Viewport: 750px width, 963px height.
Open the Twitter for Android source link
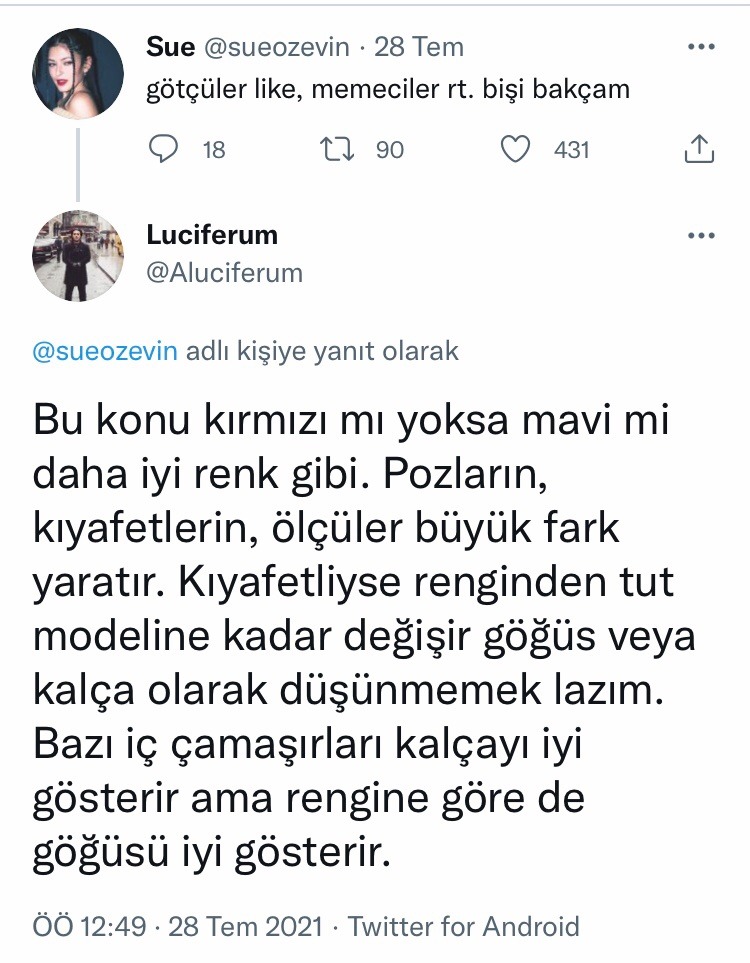463,925
